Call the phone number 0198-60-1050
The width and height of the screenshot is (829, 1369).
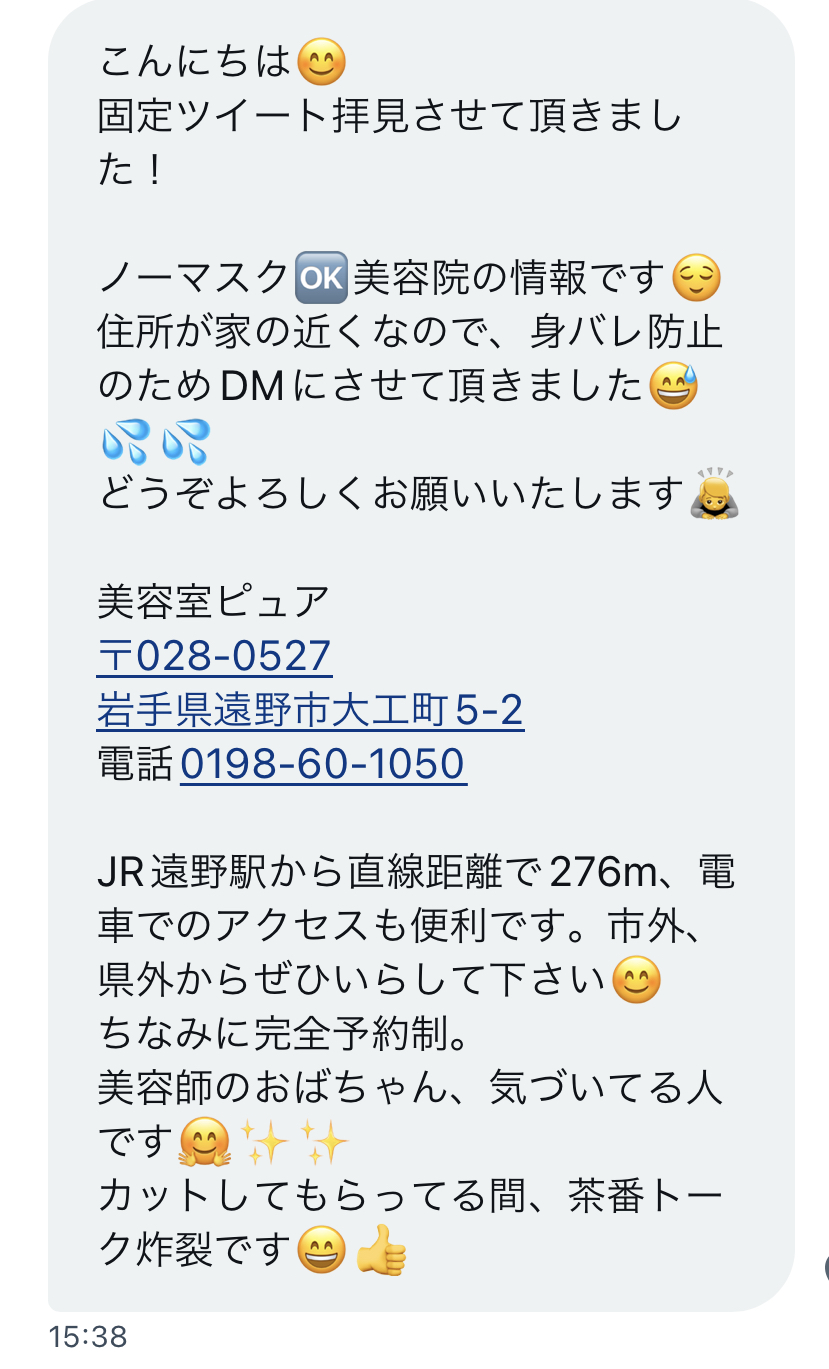click(x=323, y=765)
